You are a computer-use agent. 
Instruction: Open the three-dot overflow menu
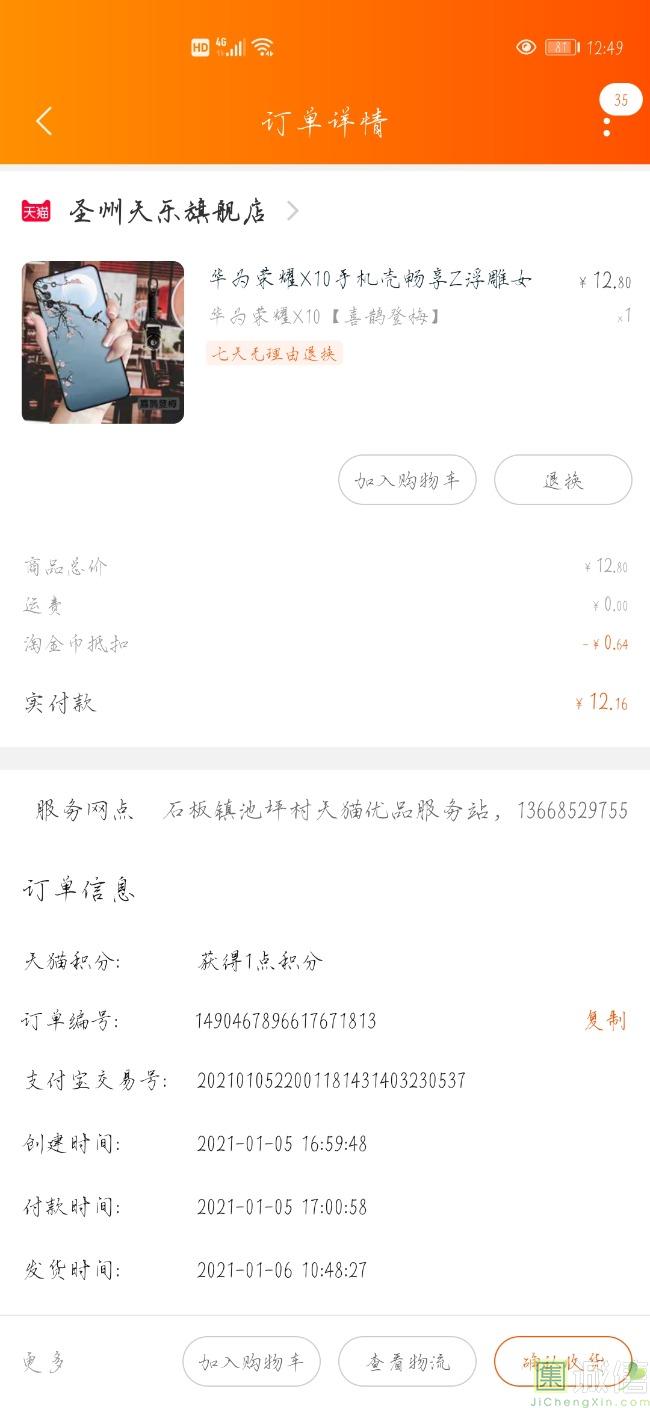(606, 126)
